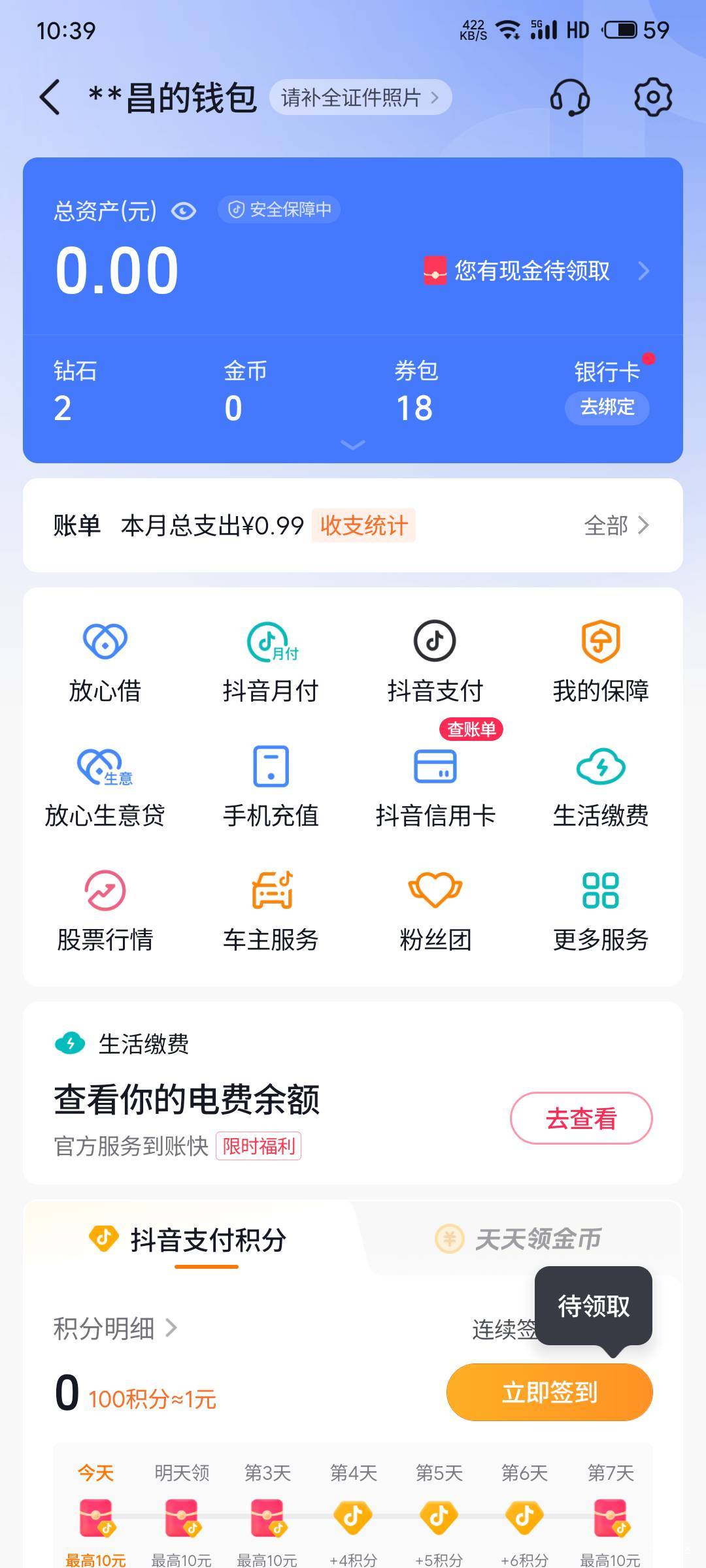
Task: Go back from the wallet page
Action: [x=50, y=98]
